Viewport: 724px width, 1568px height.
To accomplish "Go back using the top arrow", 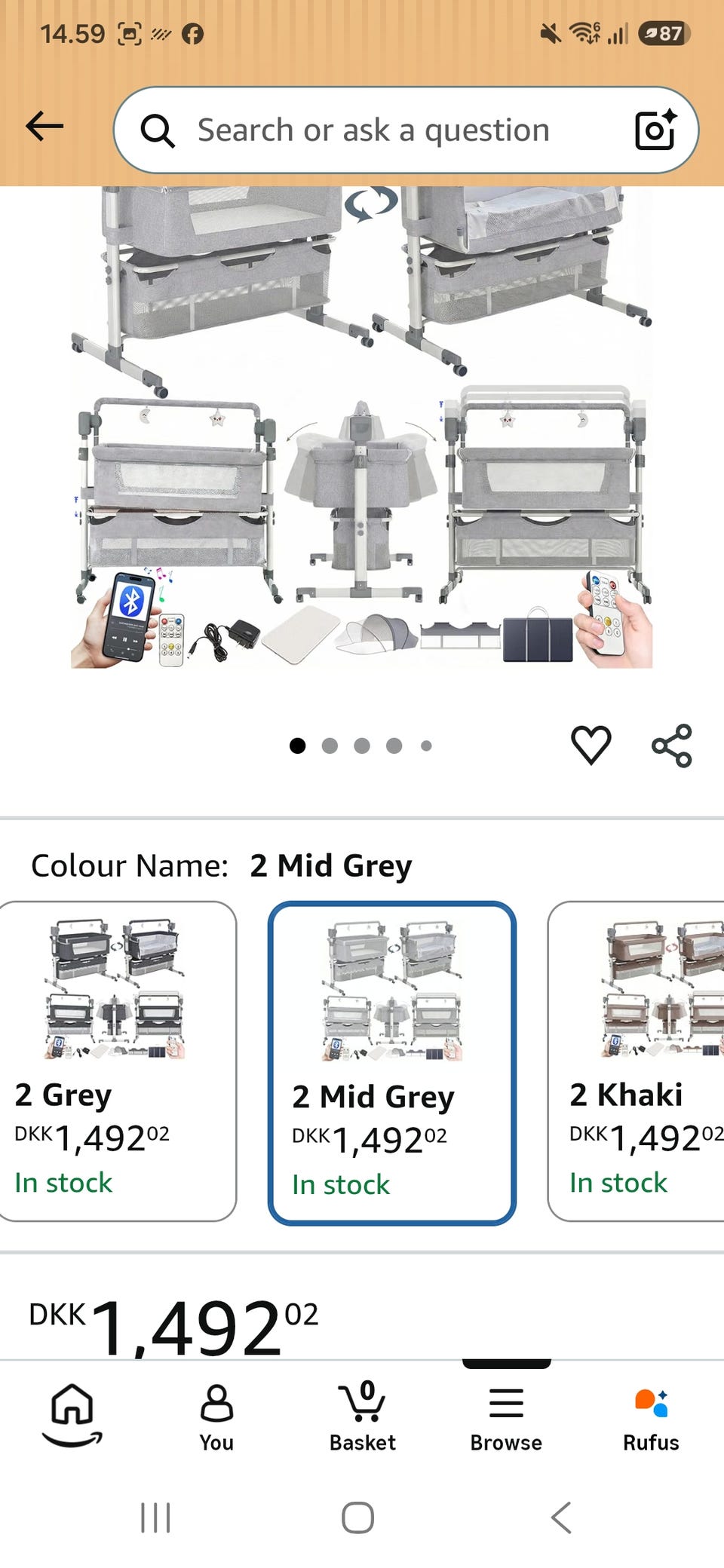I will [x=44, y=127].
